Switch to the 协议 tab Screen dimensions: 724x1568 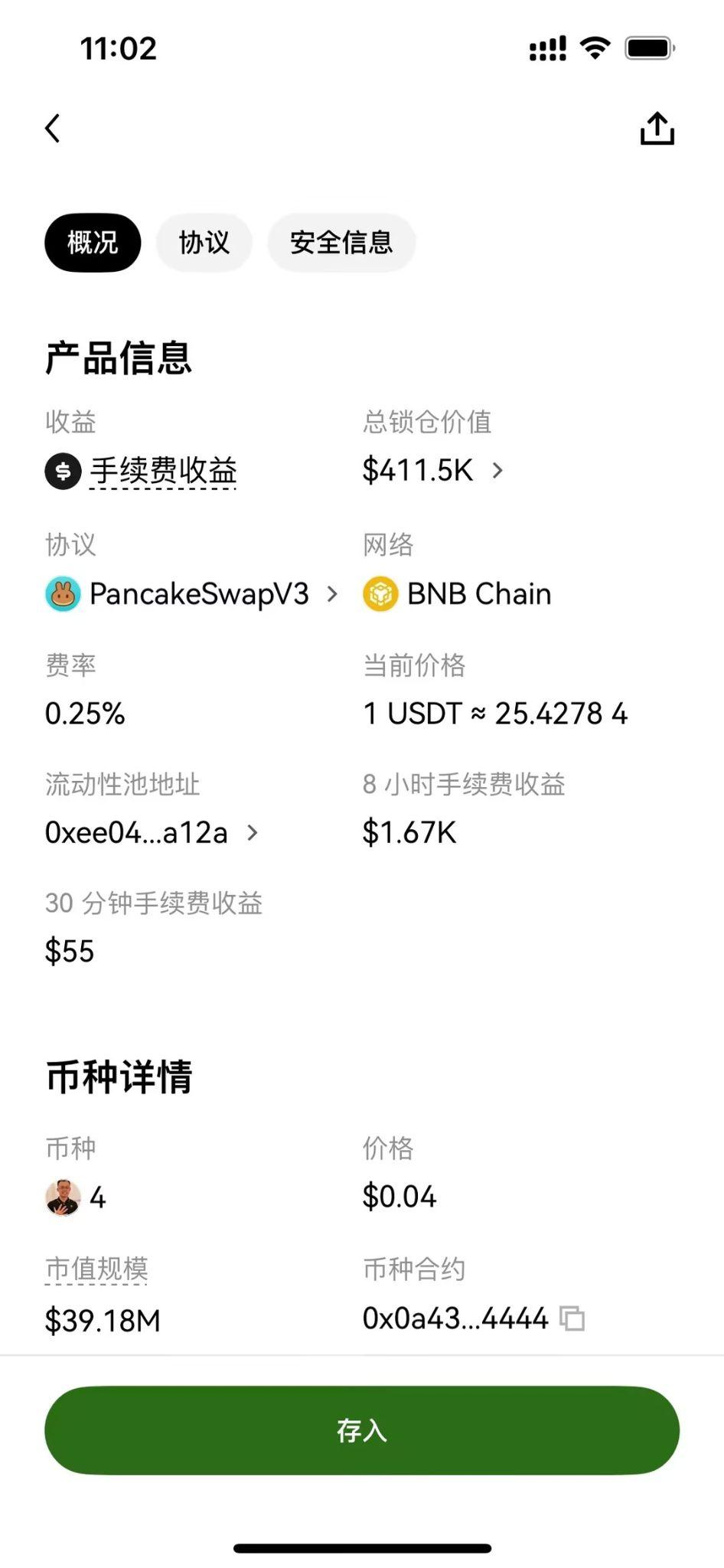pos(204,243)
